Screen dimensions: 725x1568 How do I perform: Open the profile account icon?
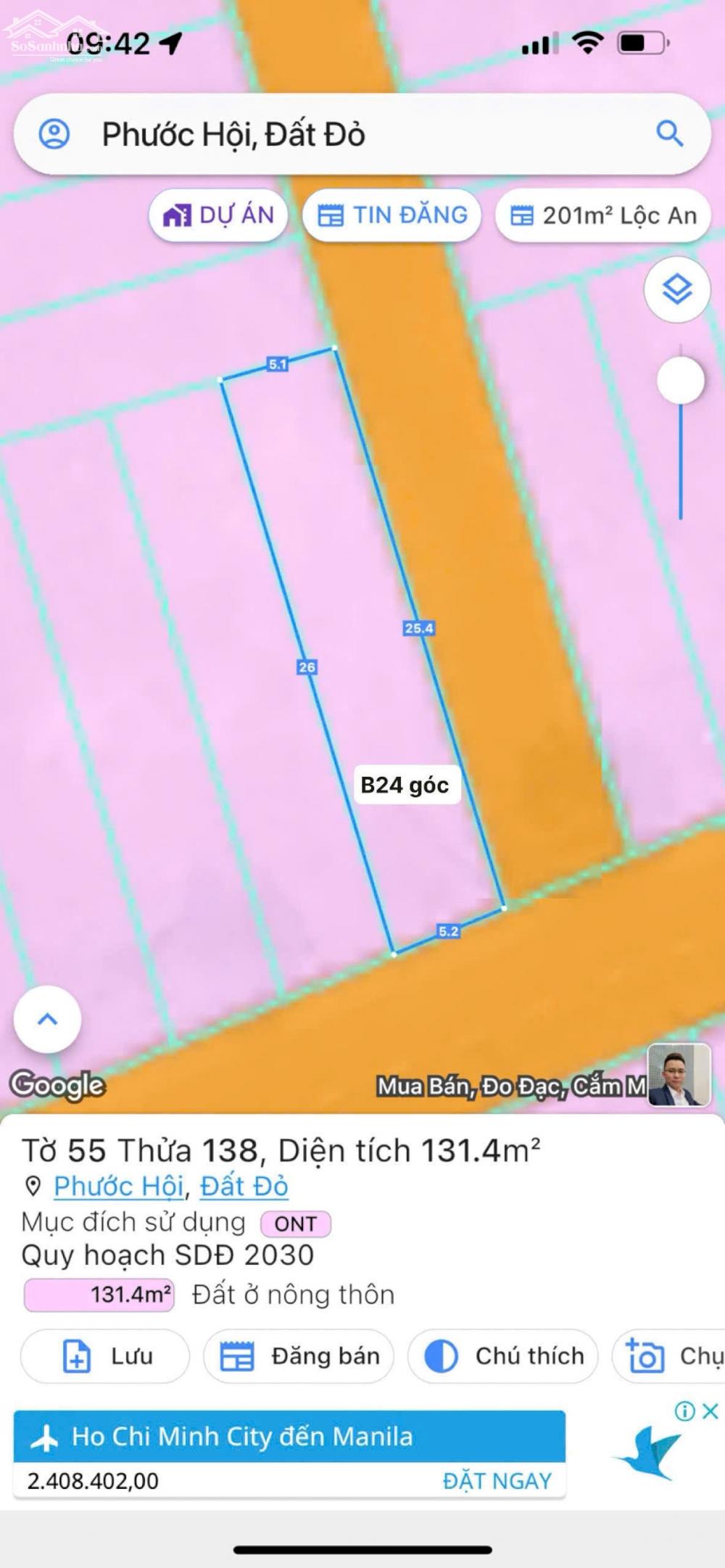pyautogui.click(x=54, y=134)
